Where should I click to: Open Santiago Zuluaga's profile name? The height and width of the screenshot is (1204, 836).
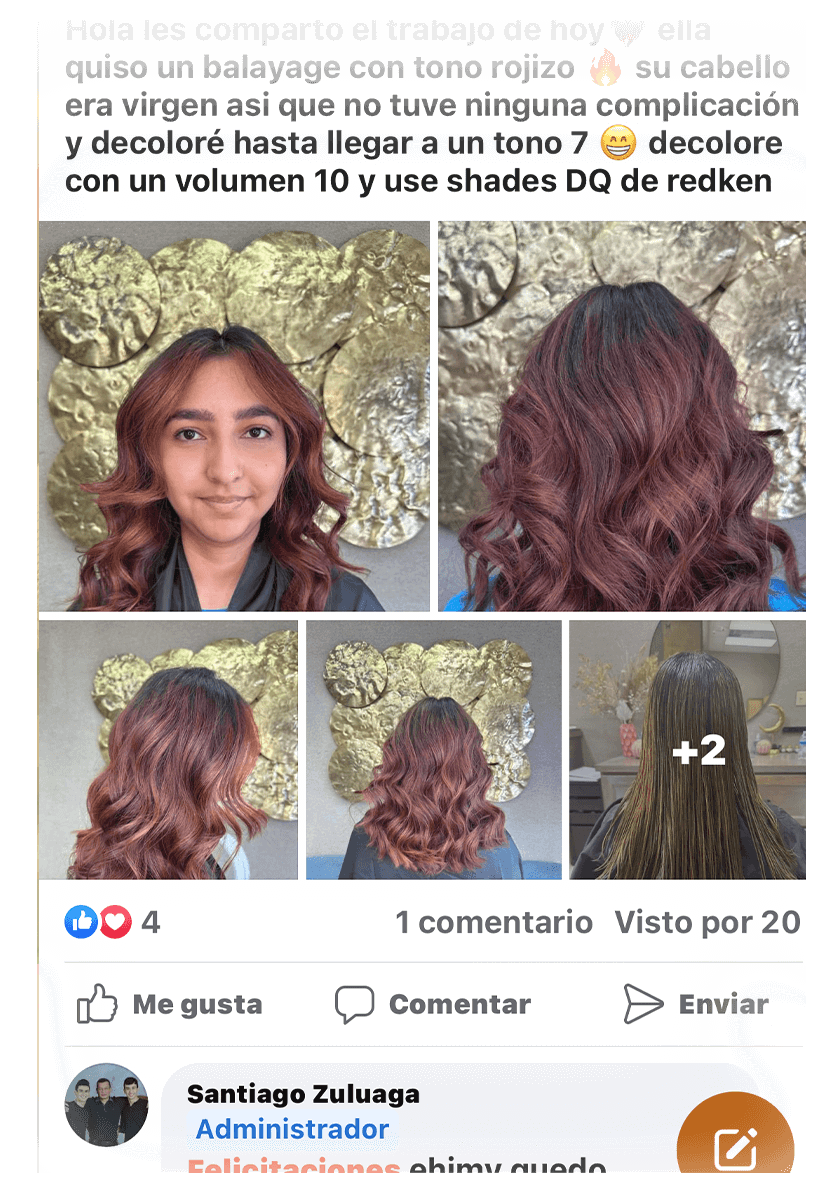(303, 1094)
